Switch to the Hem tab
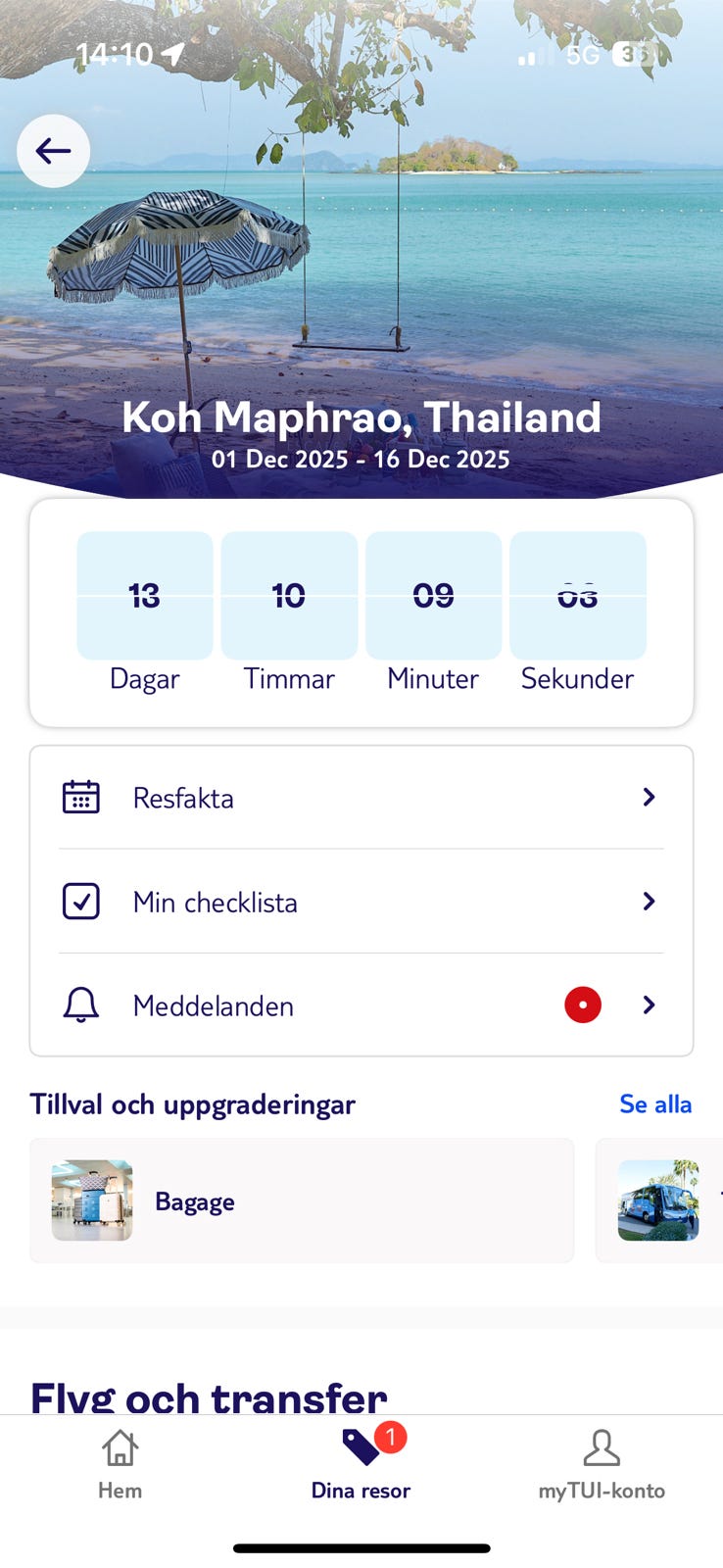 [120, 1464]
